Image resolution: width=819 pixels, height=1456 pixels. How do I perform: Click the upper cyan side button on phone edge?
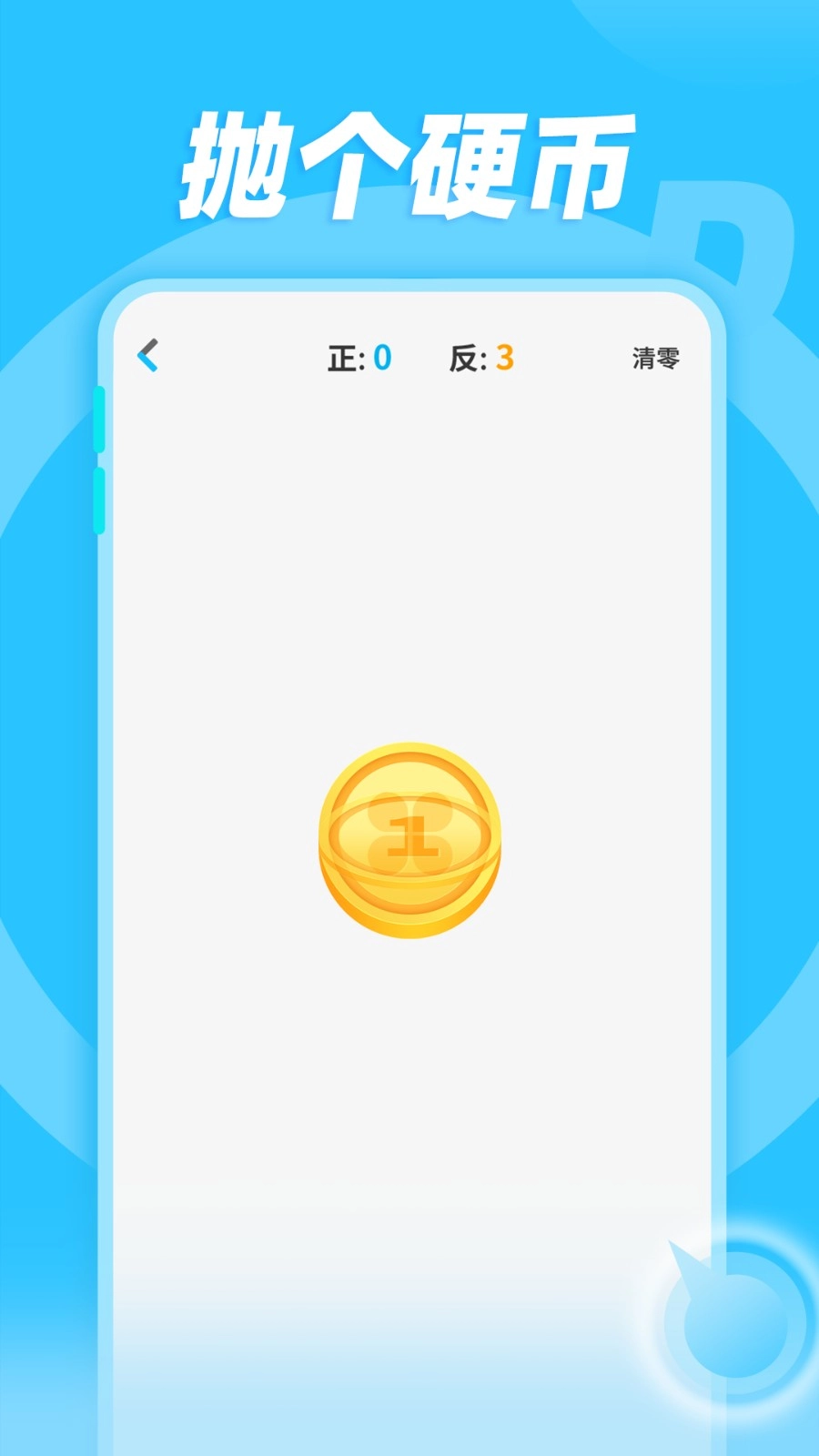[x=98, y=419]
